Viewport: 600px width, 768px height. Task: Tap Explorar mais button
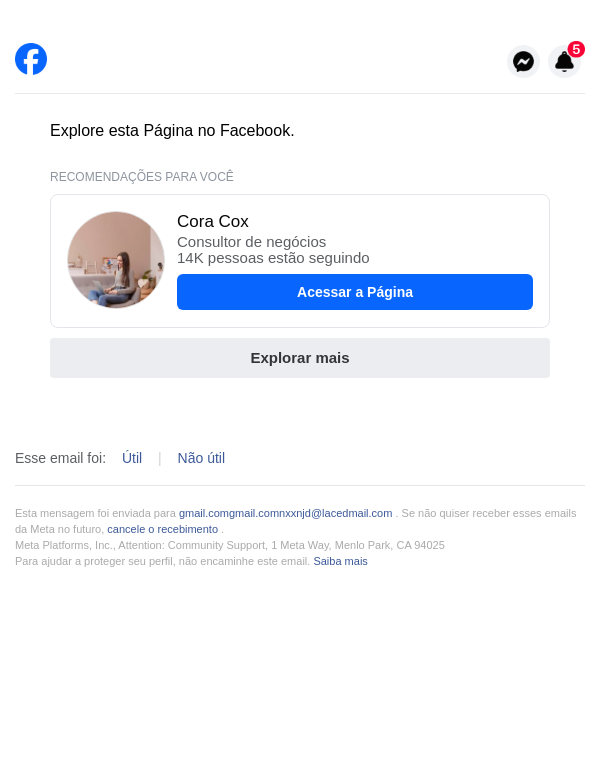(300, 358)
